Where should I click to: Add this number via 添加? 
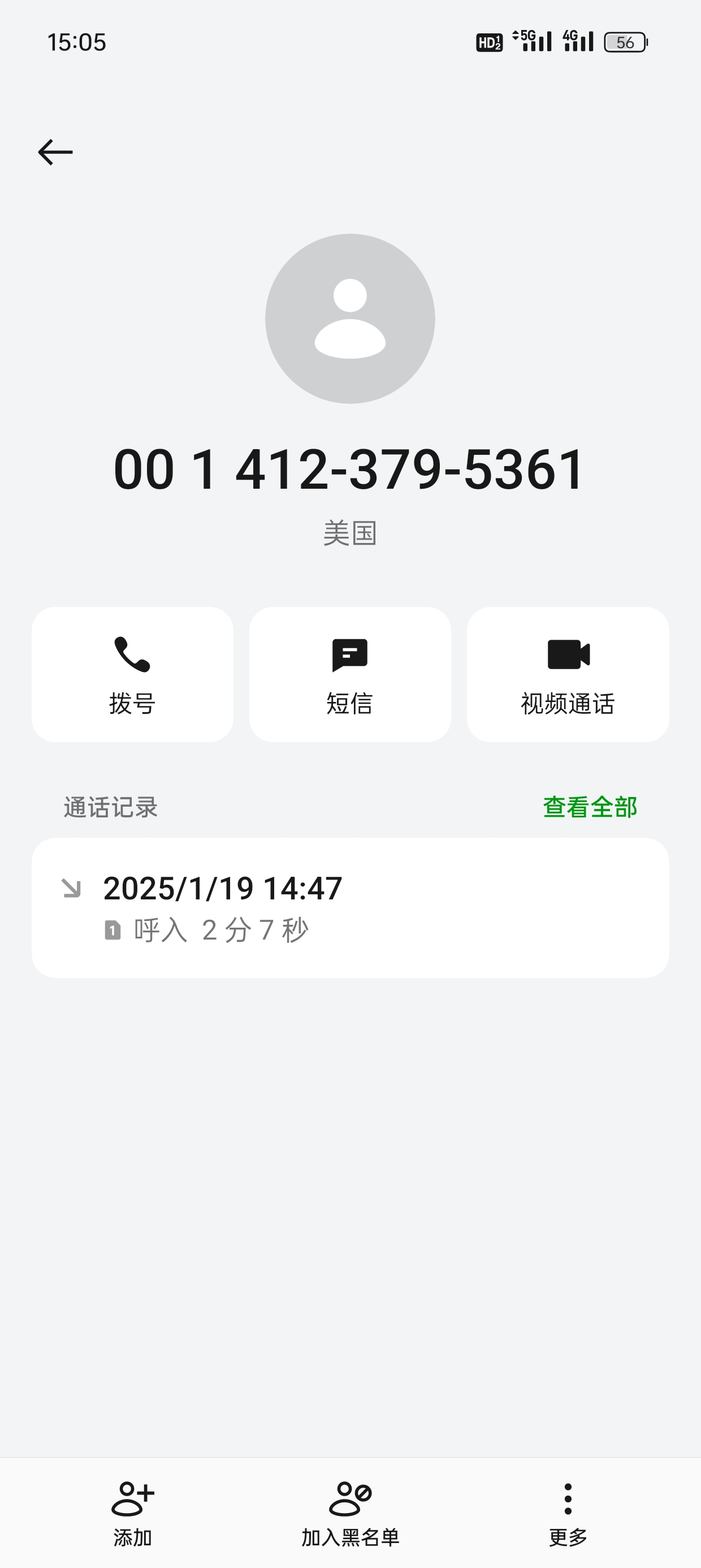click(x=133, y=1513)
